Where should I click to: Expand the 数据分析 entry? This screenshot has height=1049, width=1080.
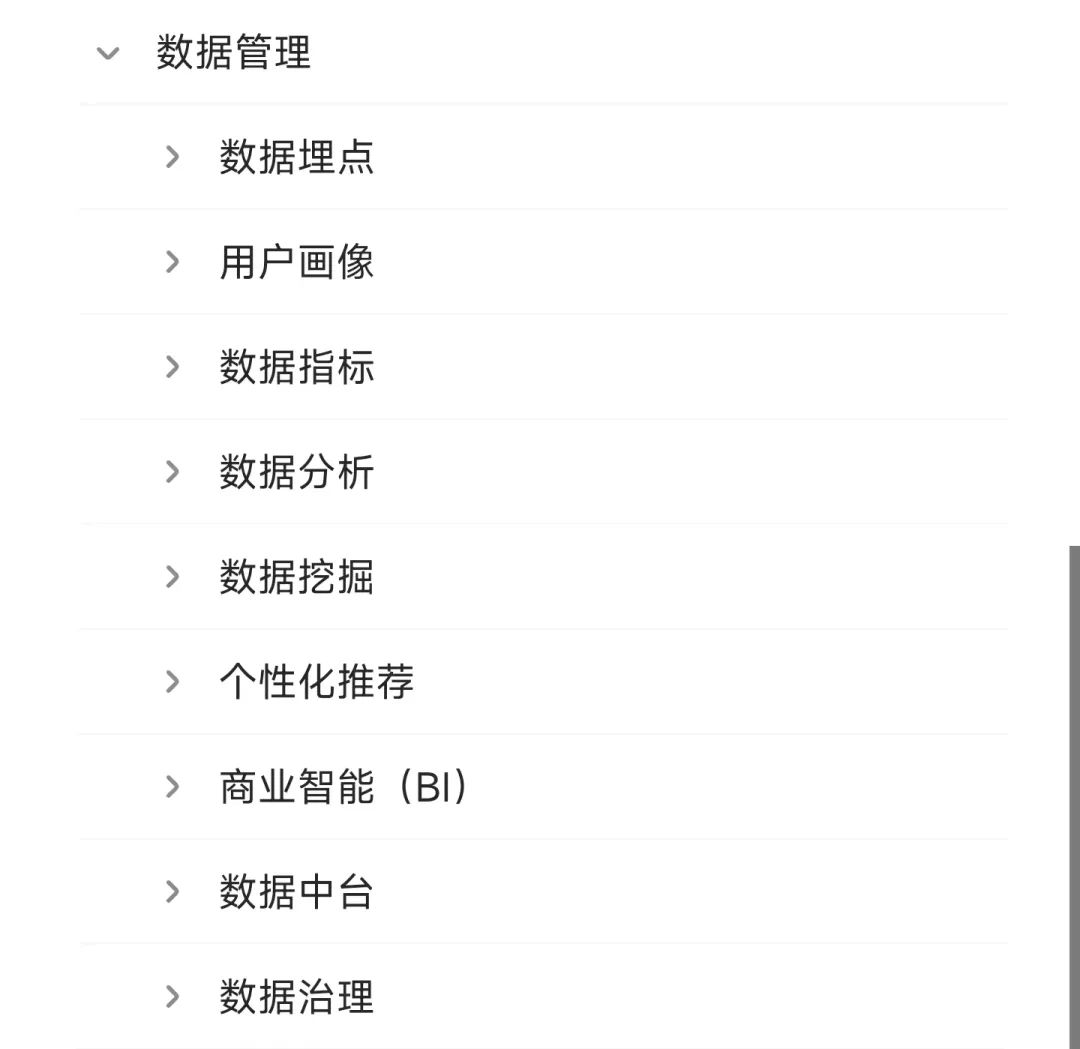(173, 472)
